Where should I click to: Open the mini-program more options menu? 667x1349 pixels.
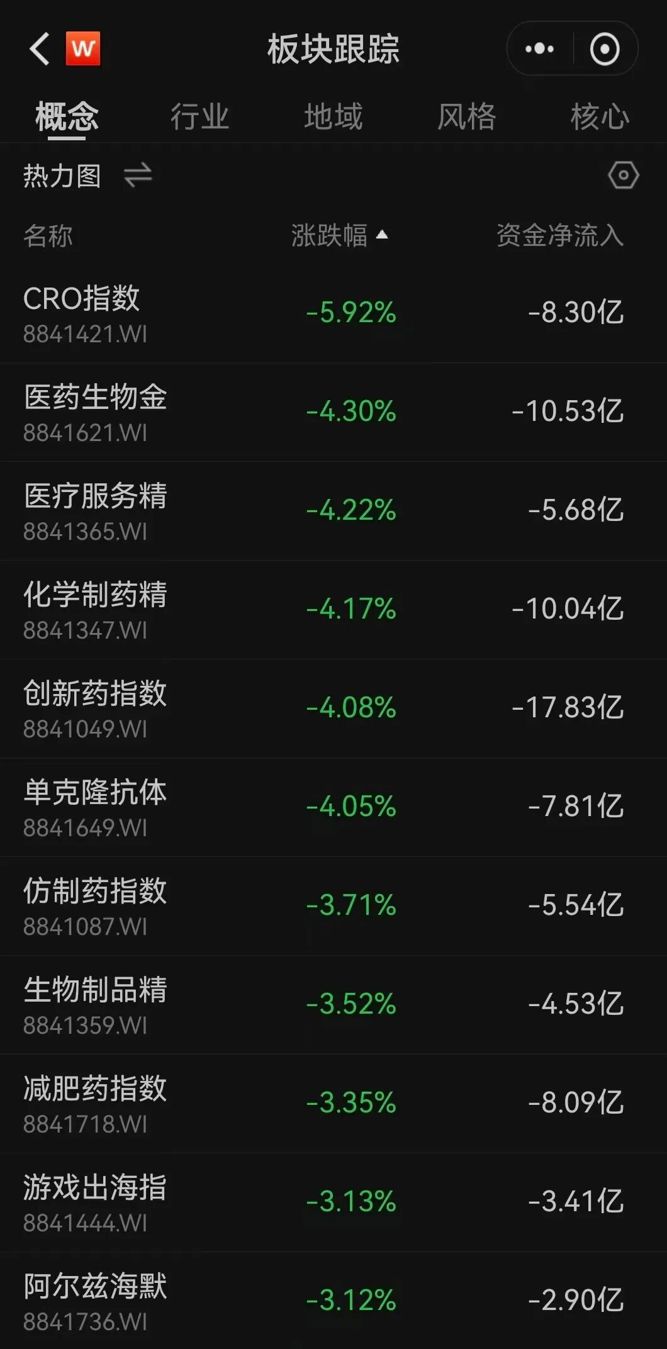(539, 48)
